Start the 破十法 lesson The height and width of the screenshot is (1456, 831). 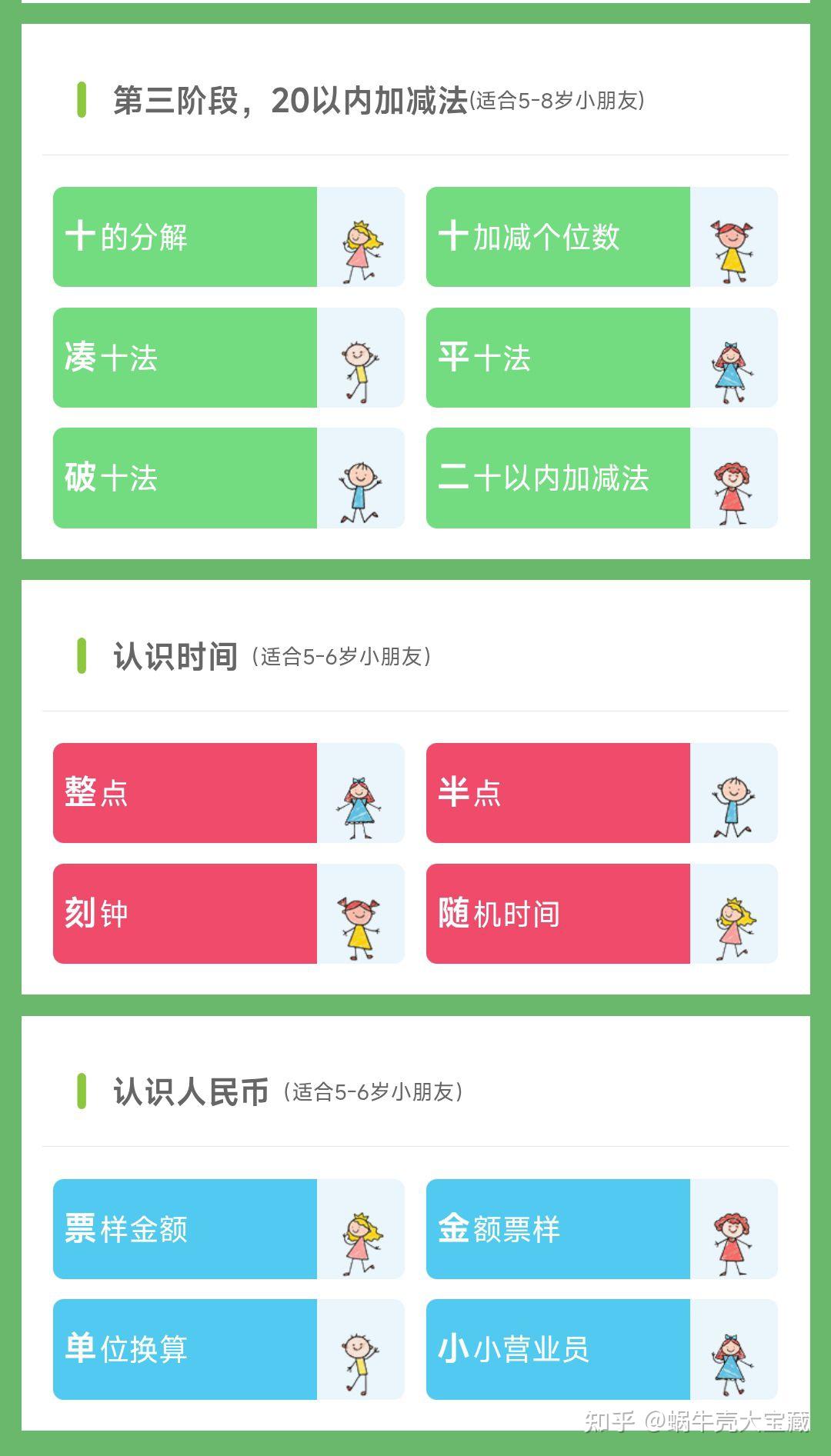185,478
